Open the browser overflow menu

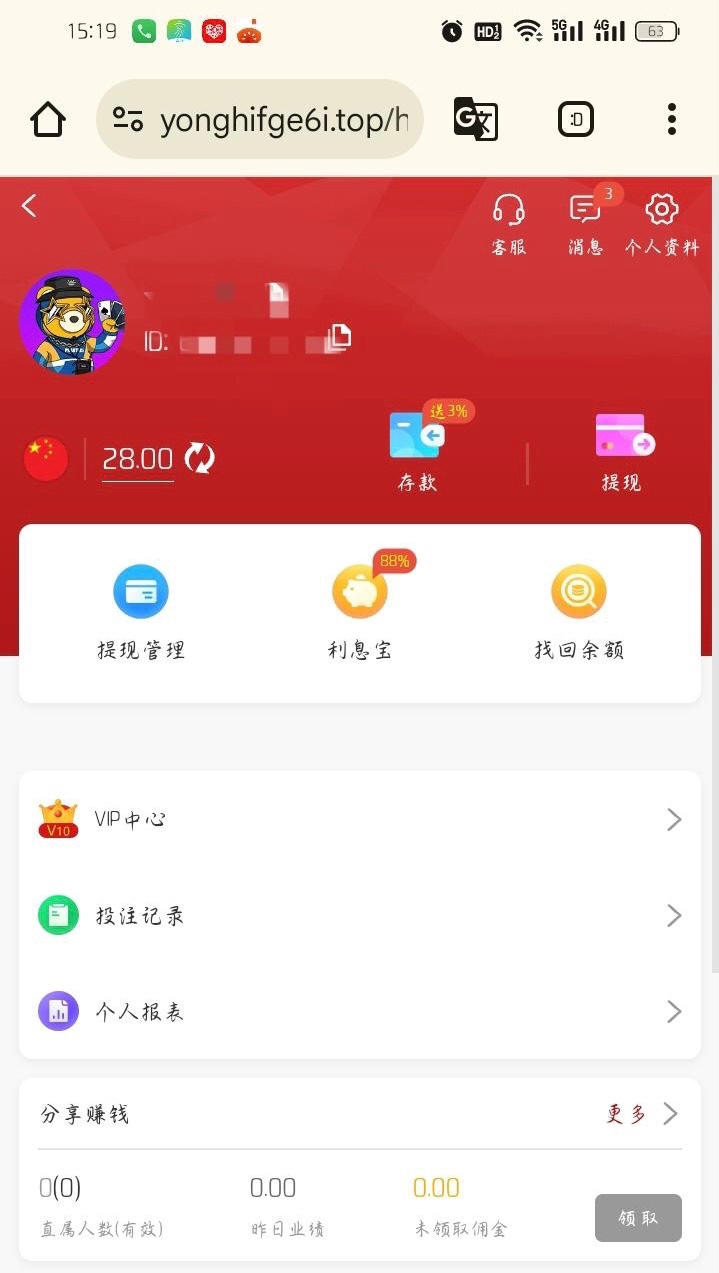point(672,120)
